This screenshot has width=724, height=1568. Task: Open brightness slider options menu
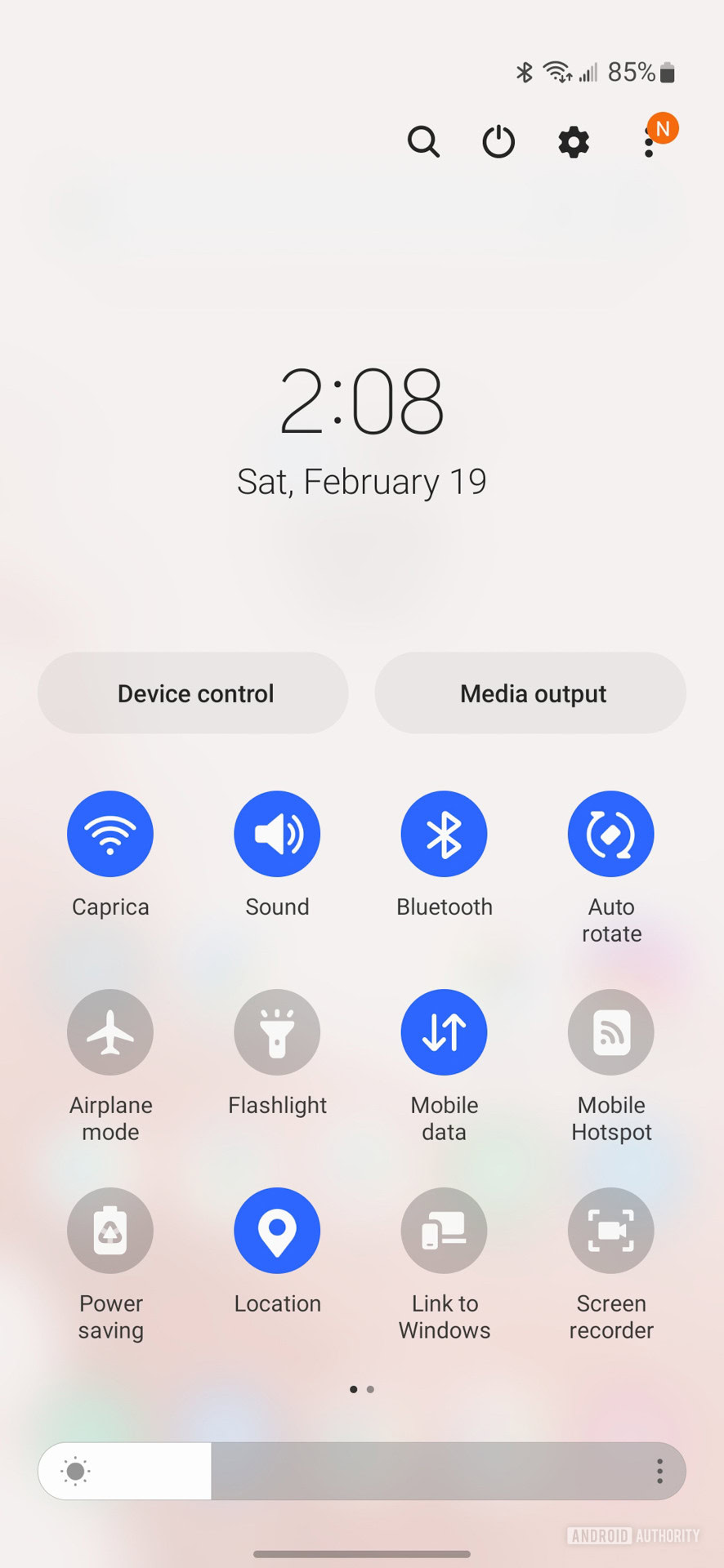(x=659, y=1471)
